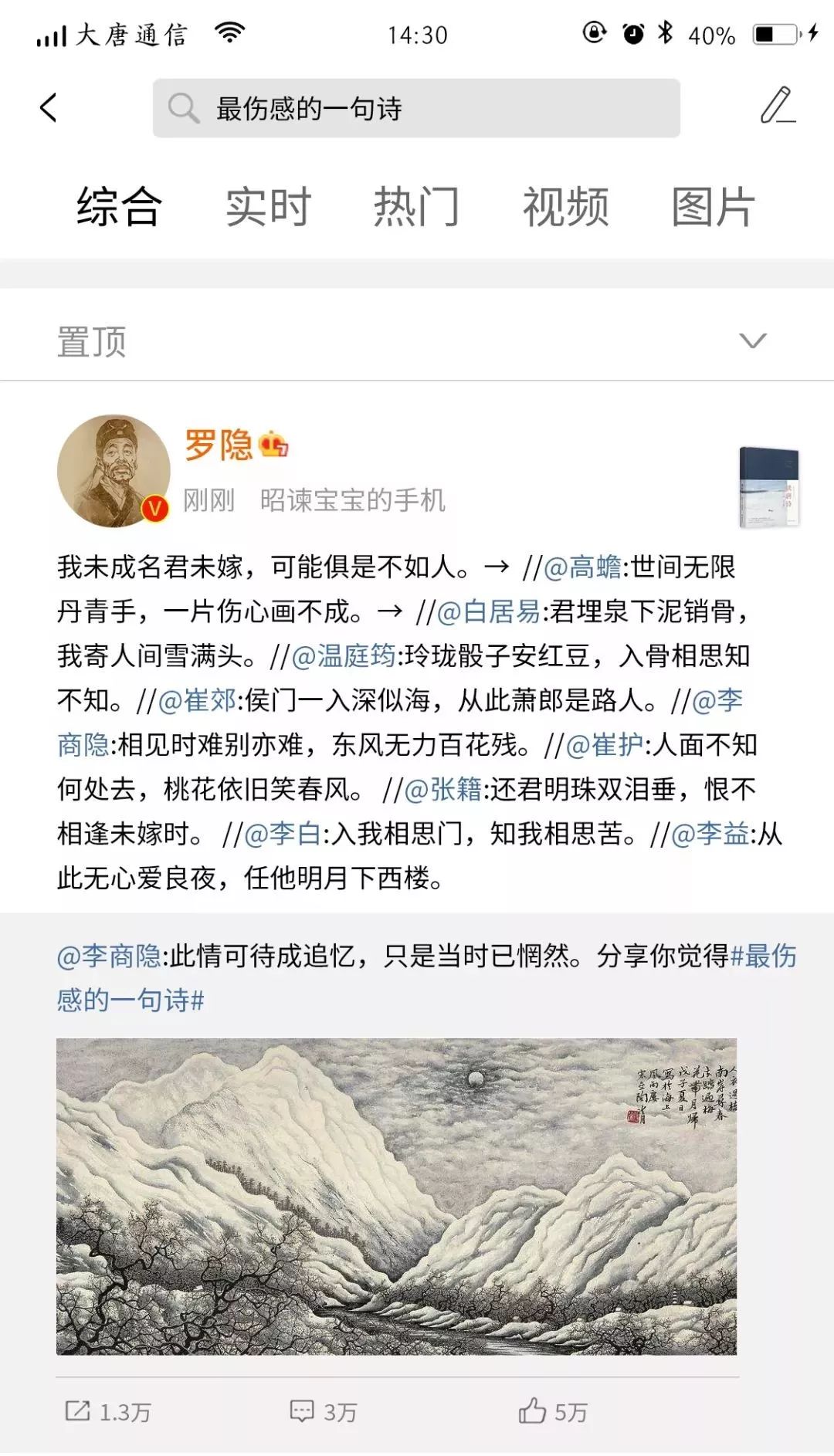Switch to the 视频 tab

point(565,207)
